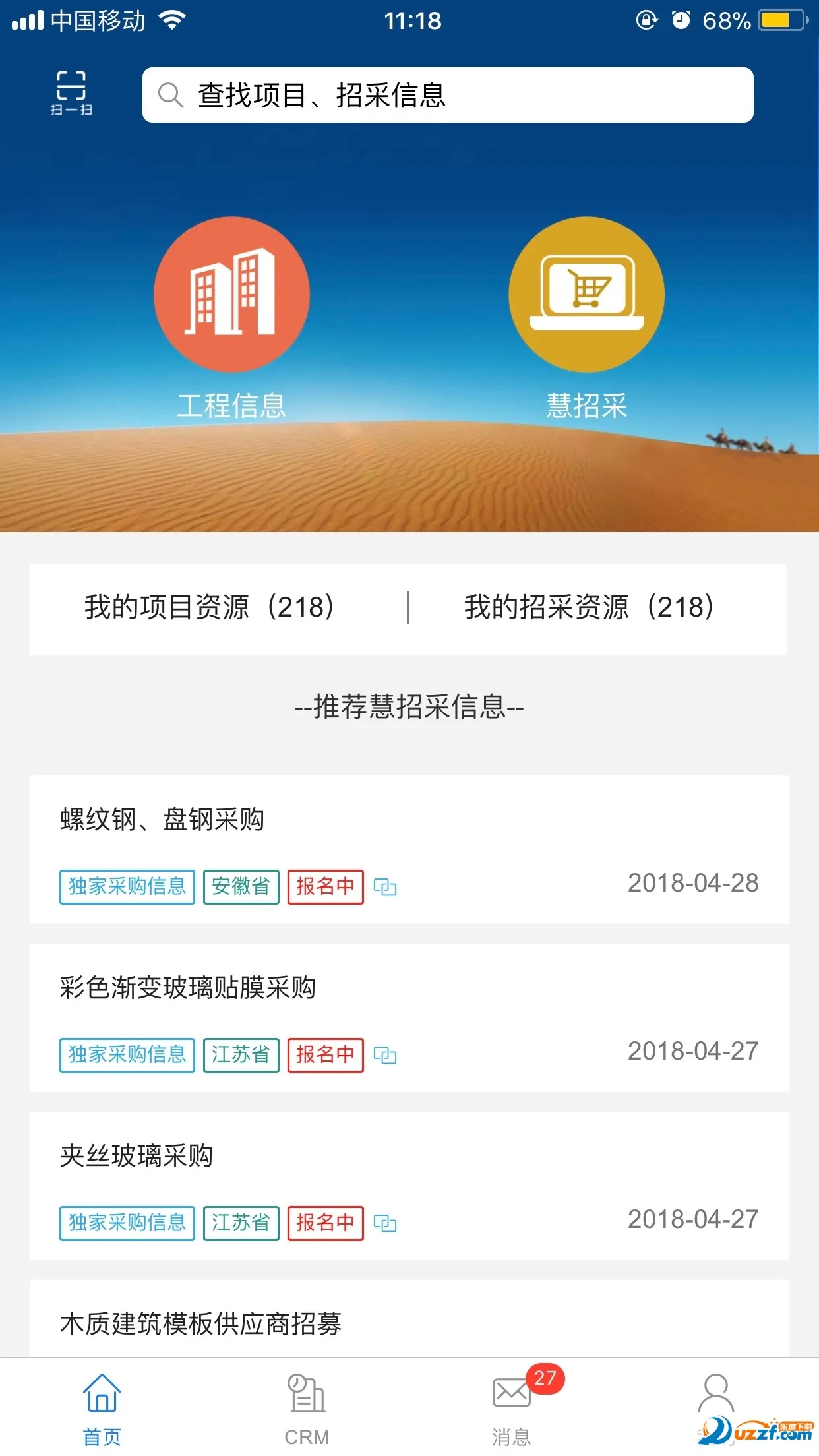Image resolution: width=819 pixels, height=1456 pixels.
Task: Tap the battery indicator in status bar
Action: pyautogui.click(x=781, y=20)
